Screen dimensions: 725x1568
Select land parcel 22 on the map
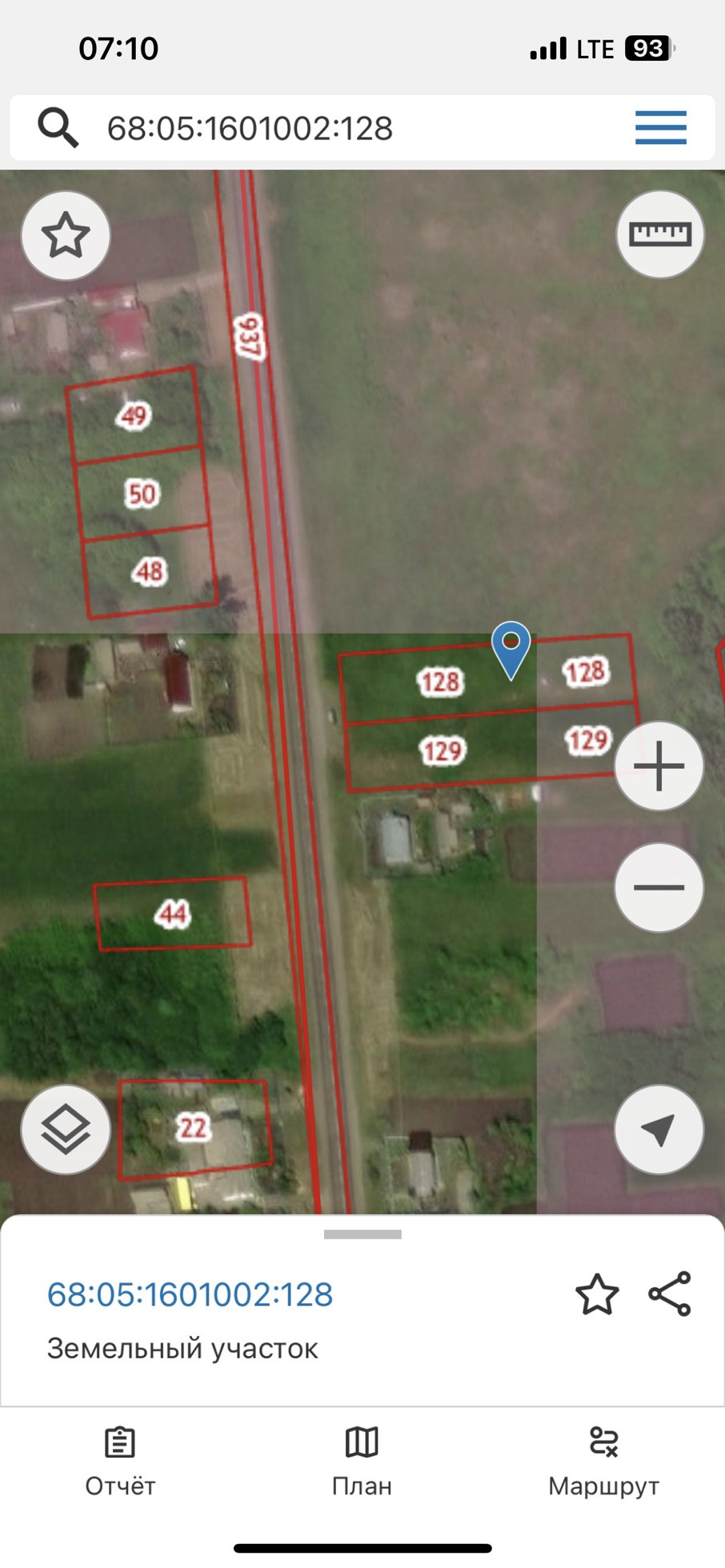pyautogui.click(x=193, y=1128)
